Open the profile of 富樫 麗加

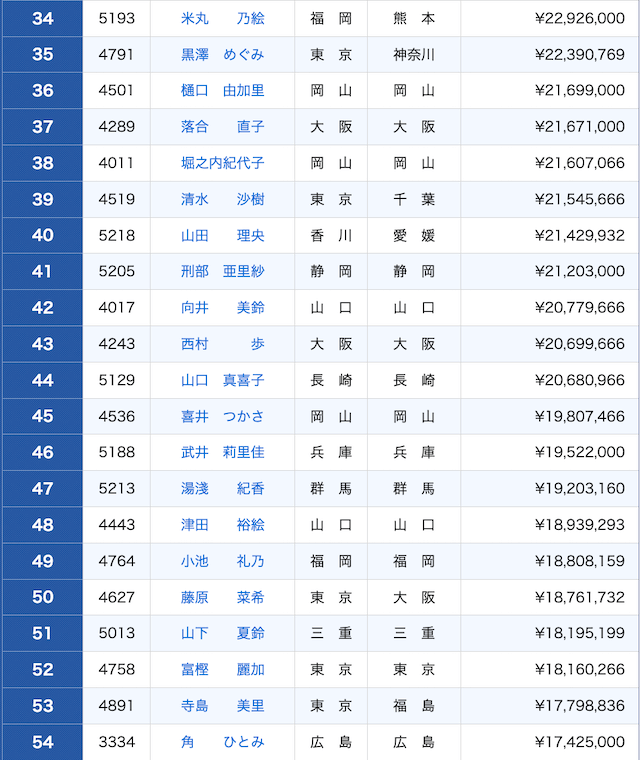(x=222, y=669)
